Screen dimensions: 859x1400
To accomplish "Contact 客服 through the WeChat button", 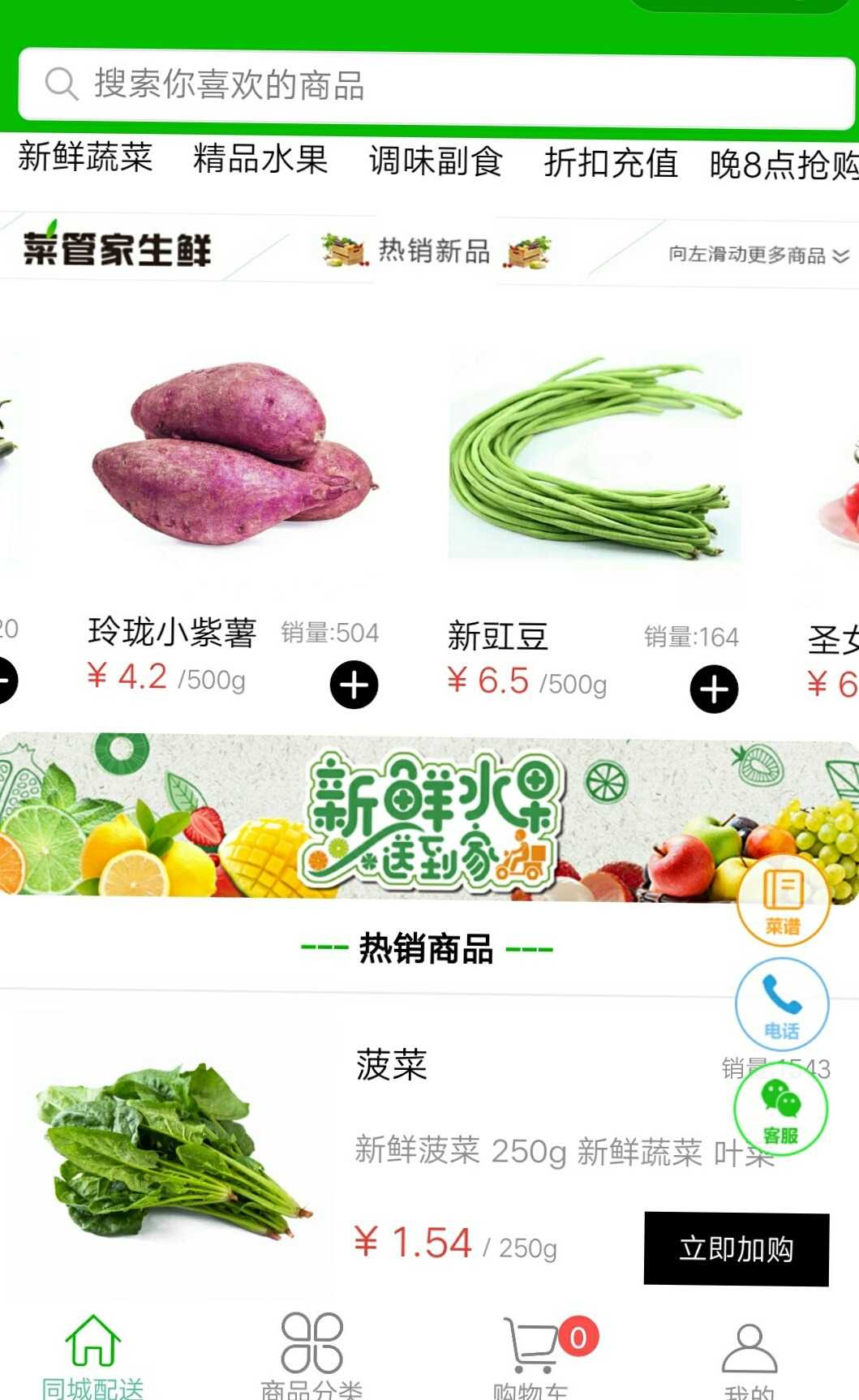I will click(x=780, y=1109).
